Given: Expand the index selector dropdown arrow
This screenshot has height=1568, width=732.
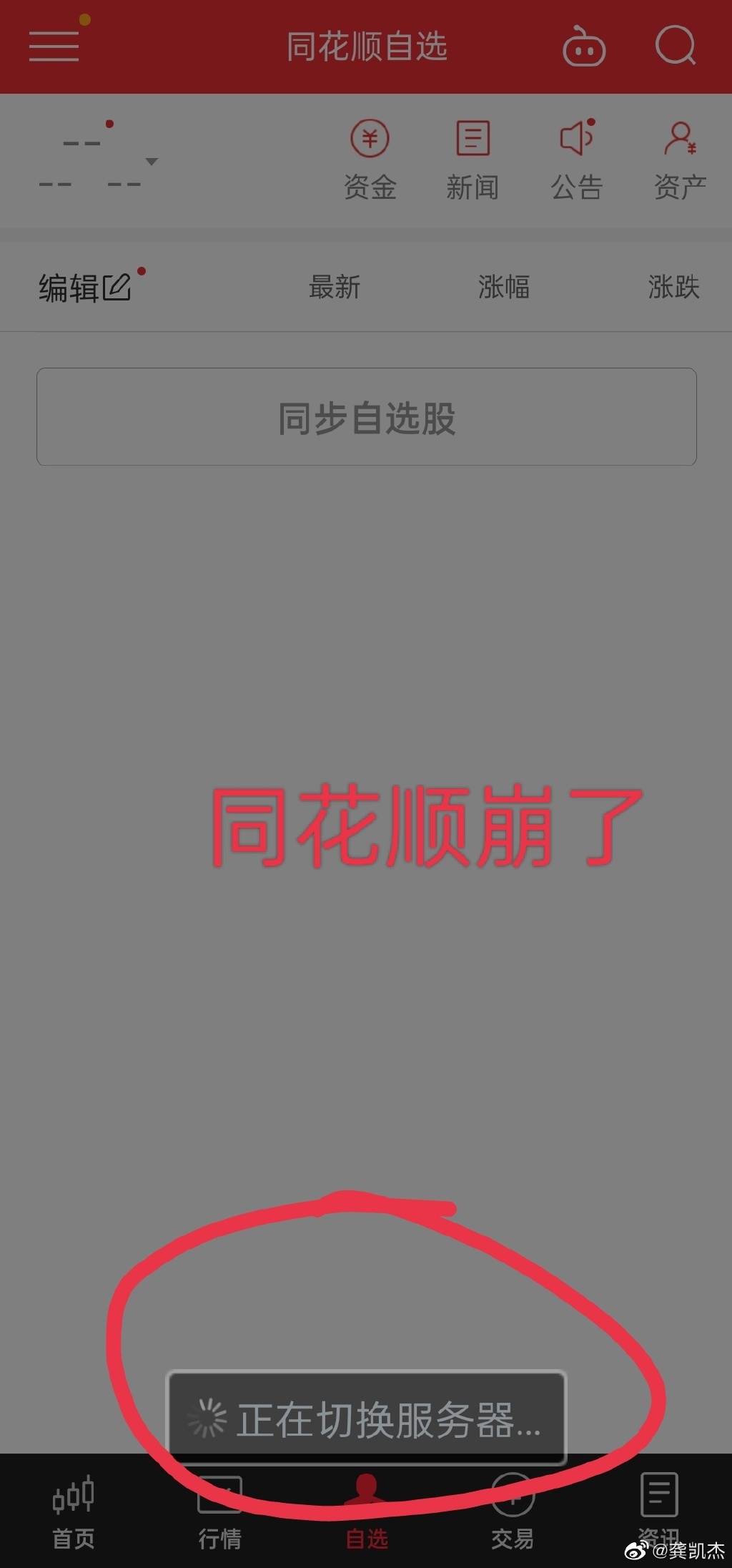Looking at the screenshot, I should click(x=151, y=163).
